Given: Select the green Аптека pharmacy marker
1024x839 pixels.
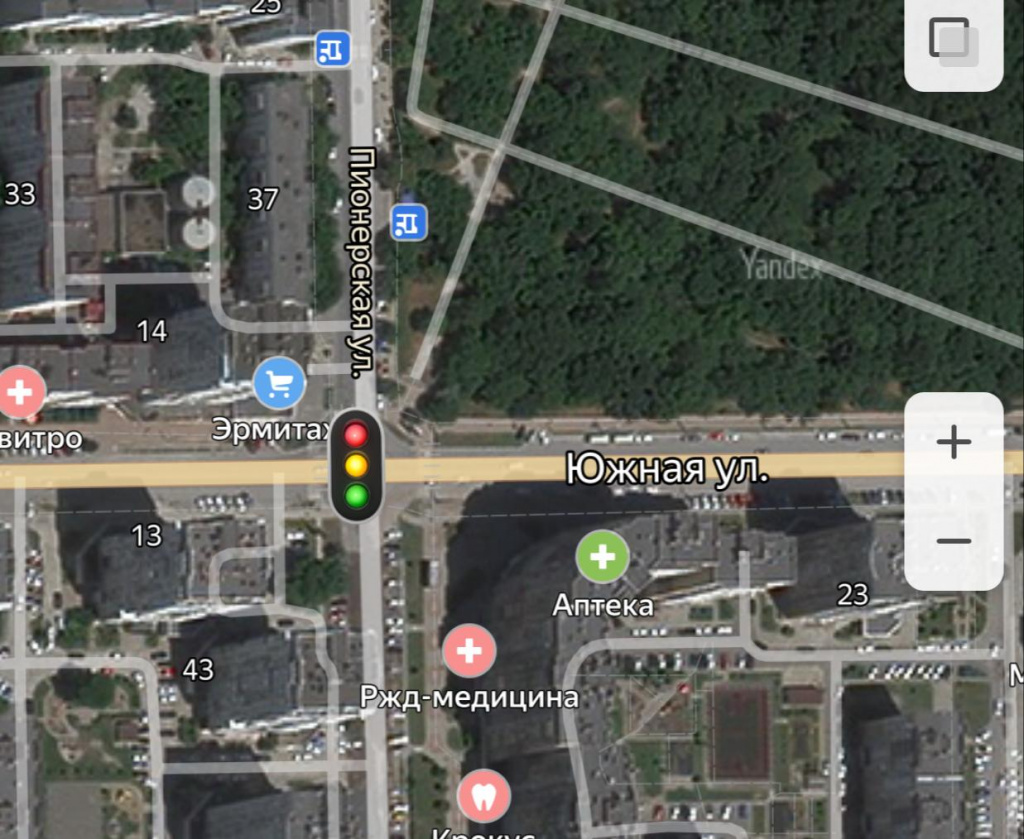Looking at the screenshot, I should click(602, 557).
